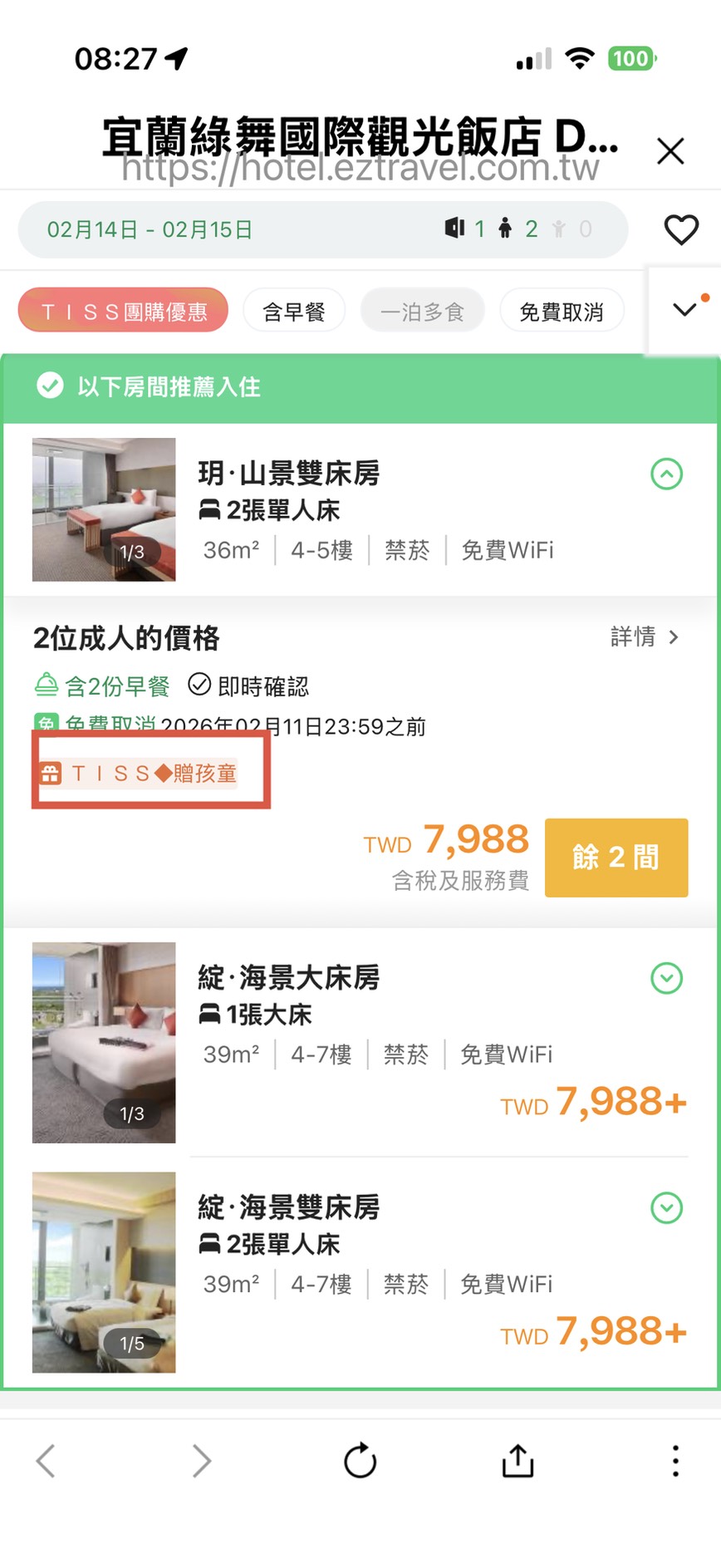Viewport: 721px width, 1568px height.
Task: Tap the 餘 2 間 availability button
Action: 616,857
